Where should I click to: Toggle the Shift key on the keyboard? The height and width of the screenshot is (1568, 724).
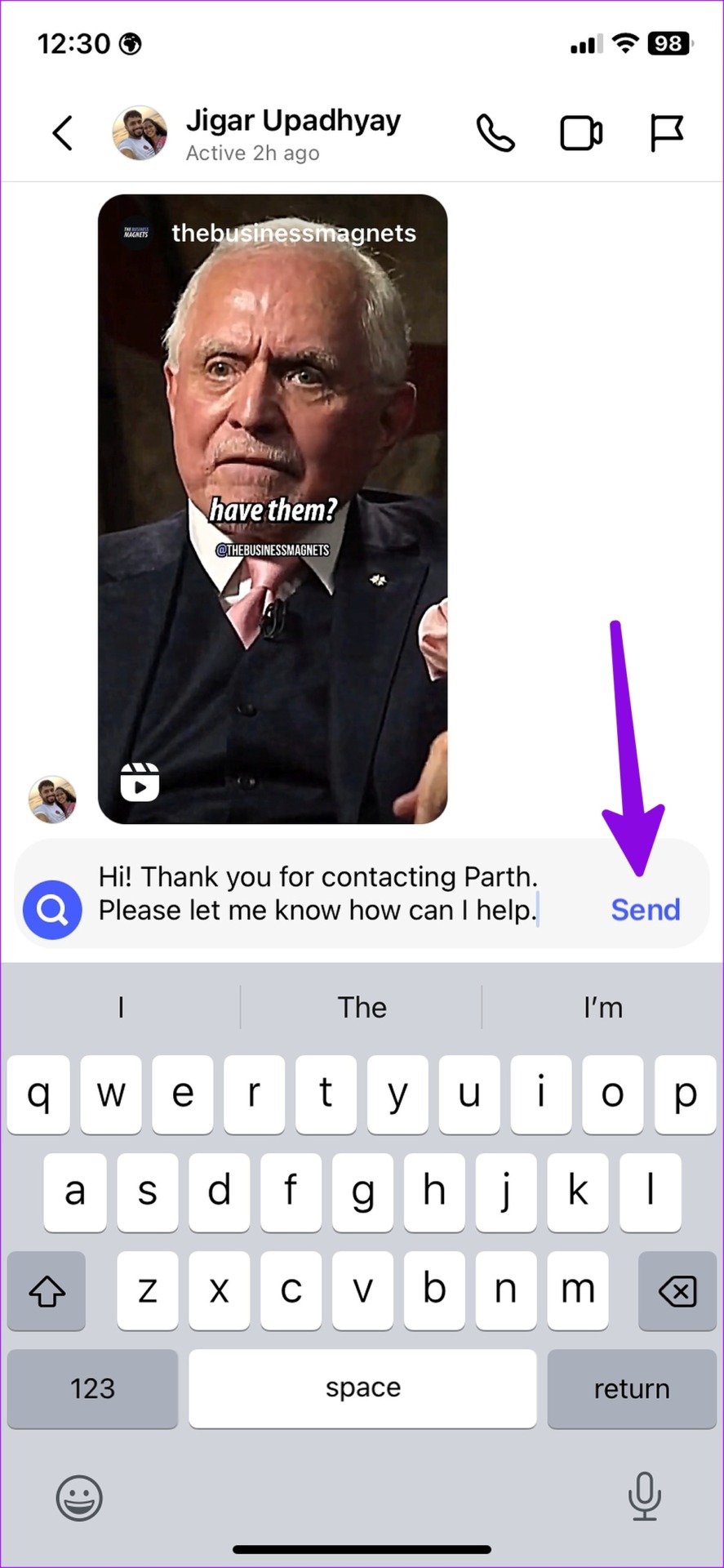click(x=46, y=1290)
